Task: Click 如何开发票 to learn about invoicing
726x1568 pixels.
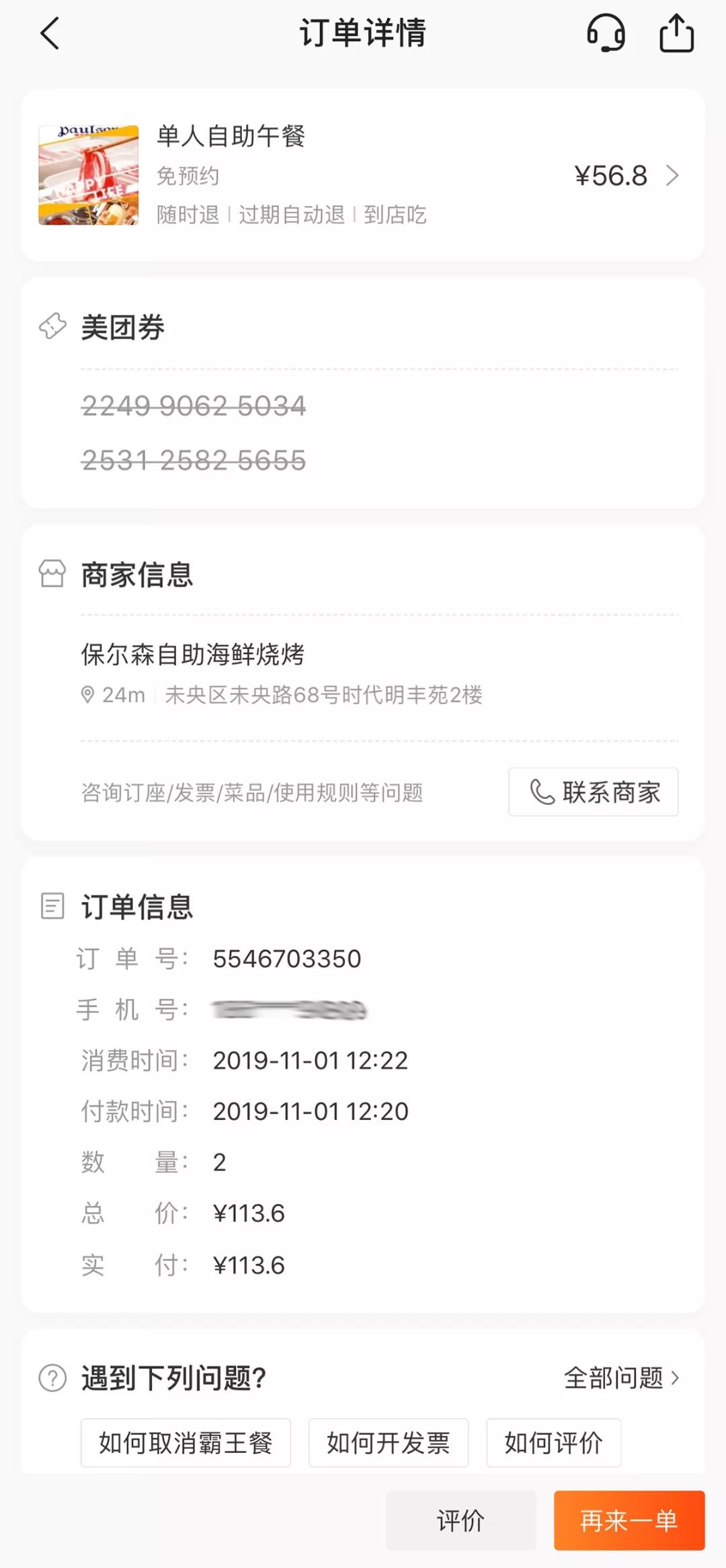Action: point(389,1443)
